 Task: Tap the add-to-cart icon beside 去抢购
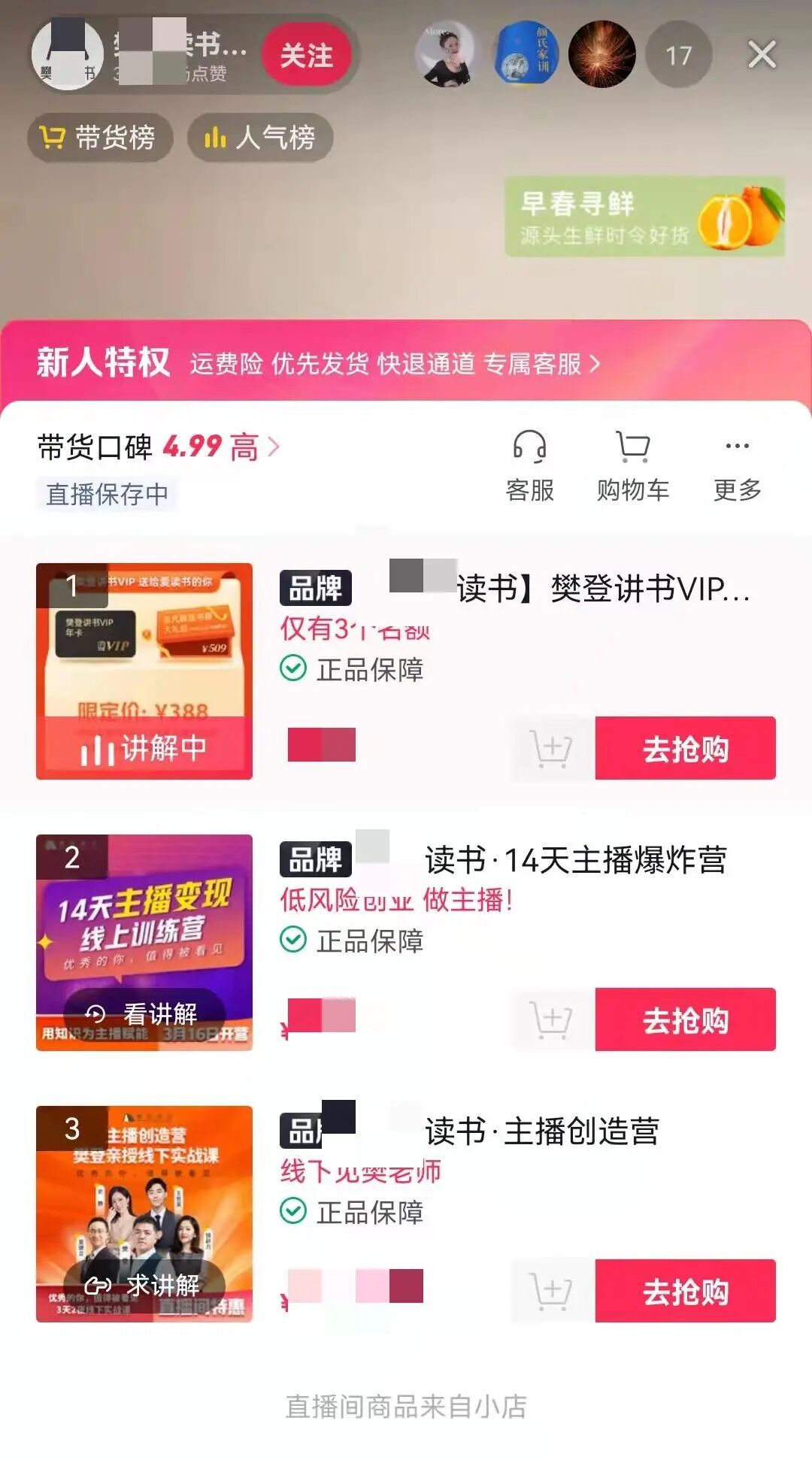click(x=554, y=747)
